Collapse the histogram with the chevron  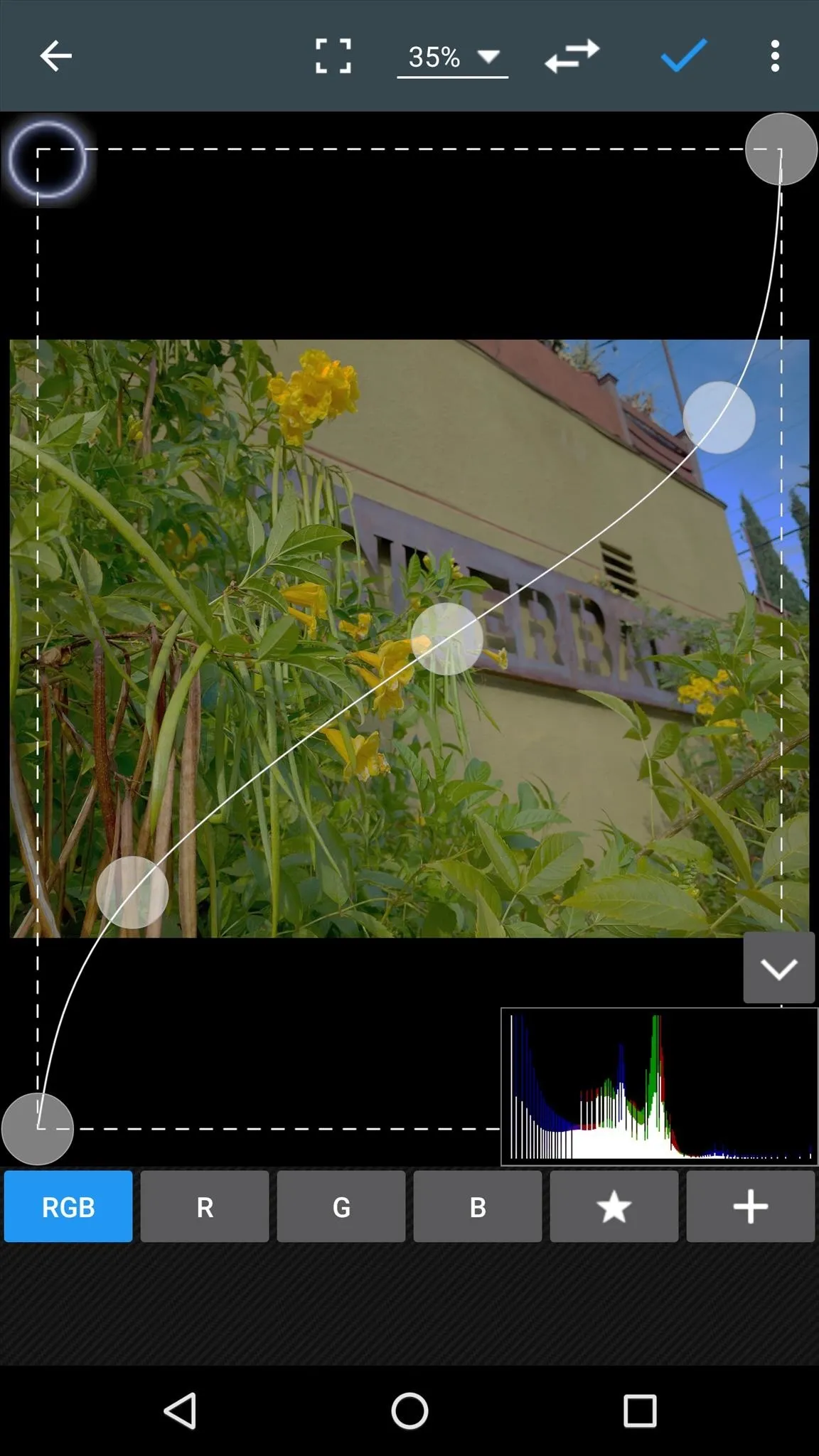click(x=779, y=968)
